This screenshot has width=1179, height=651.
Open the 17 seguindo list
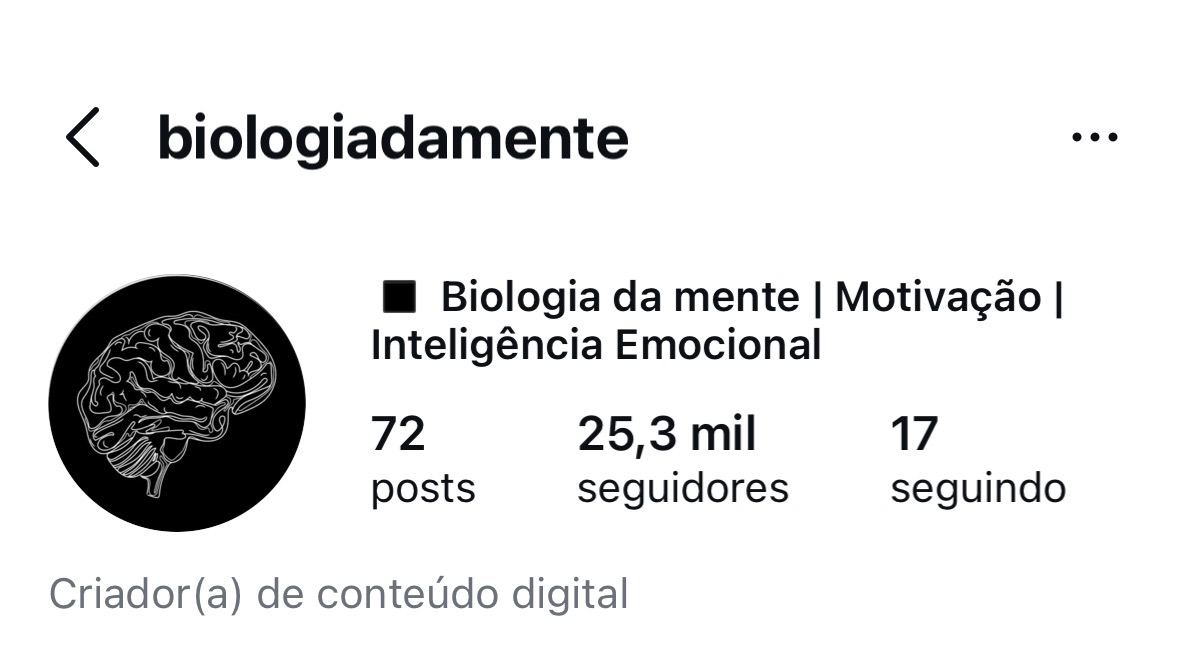(x=977, y=461)
